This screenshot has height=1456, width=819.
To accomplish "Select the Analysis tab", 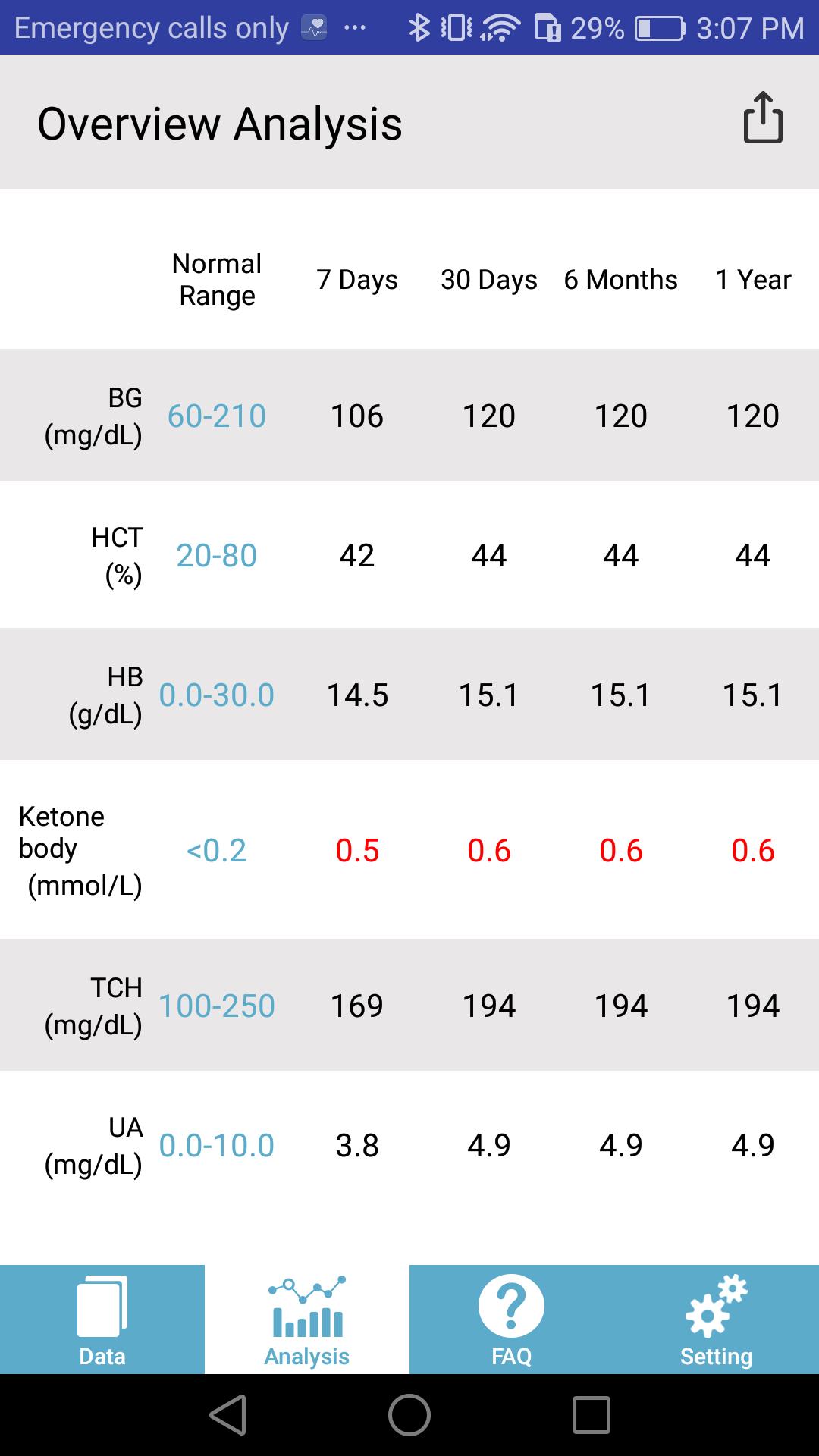I will tap(307, 1319).
